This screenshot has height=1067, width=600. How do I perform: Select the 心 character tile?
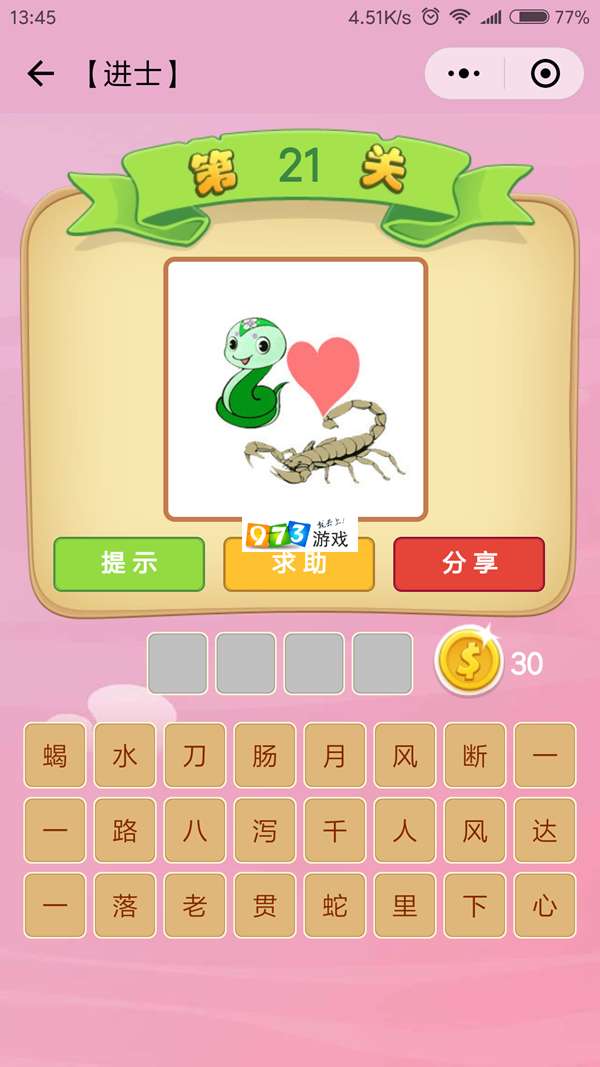click(545, 906)
